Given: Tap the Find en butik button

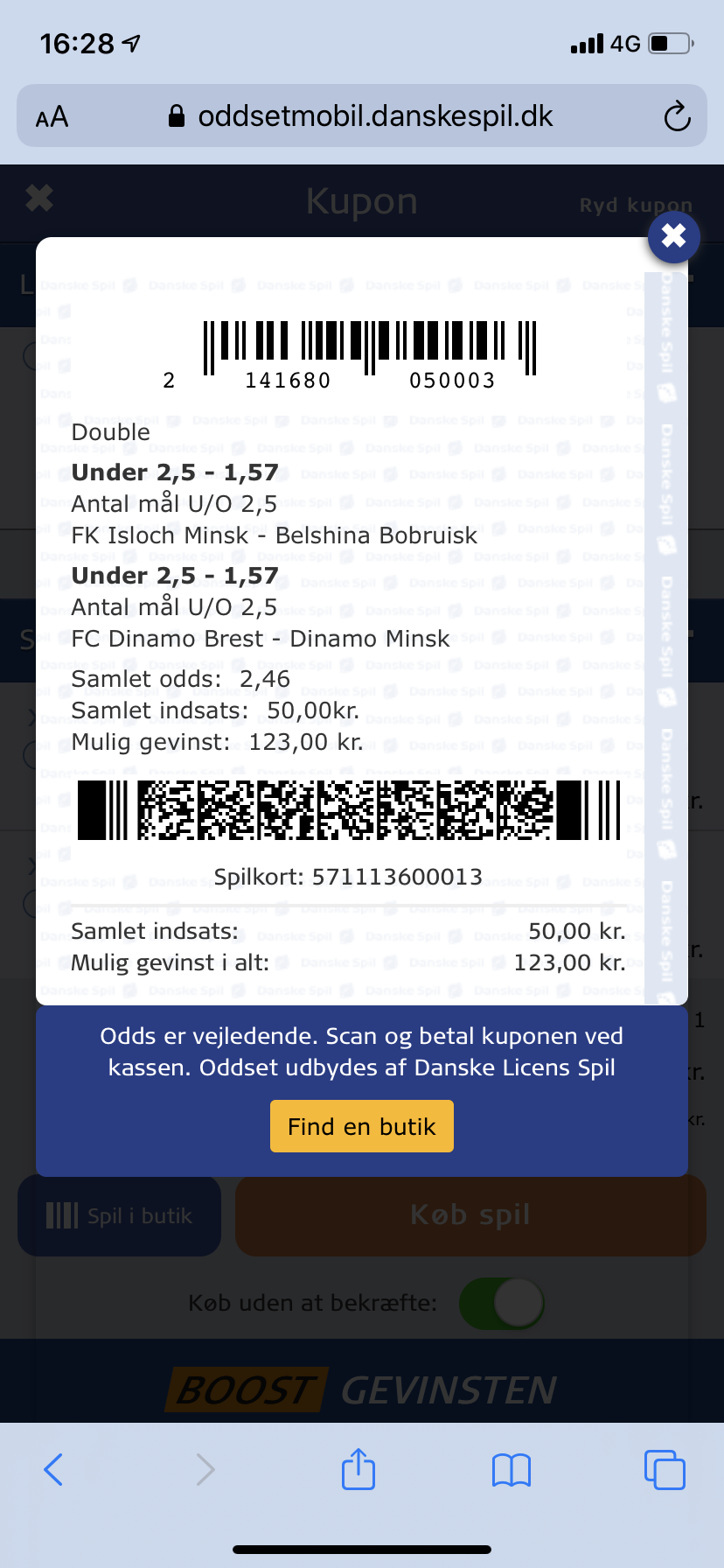Looking at the screenshot, I should pyautogui.click(x=362, y=1126).
